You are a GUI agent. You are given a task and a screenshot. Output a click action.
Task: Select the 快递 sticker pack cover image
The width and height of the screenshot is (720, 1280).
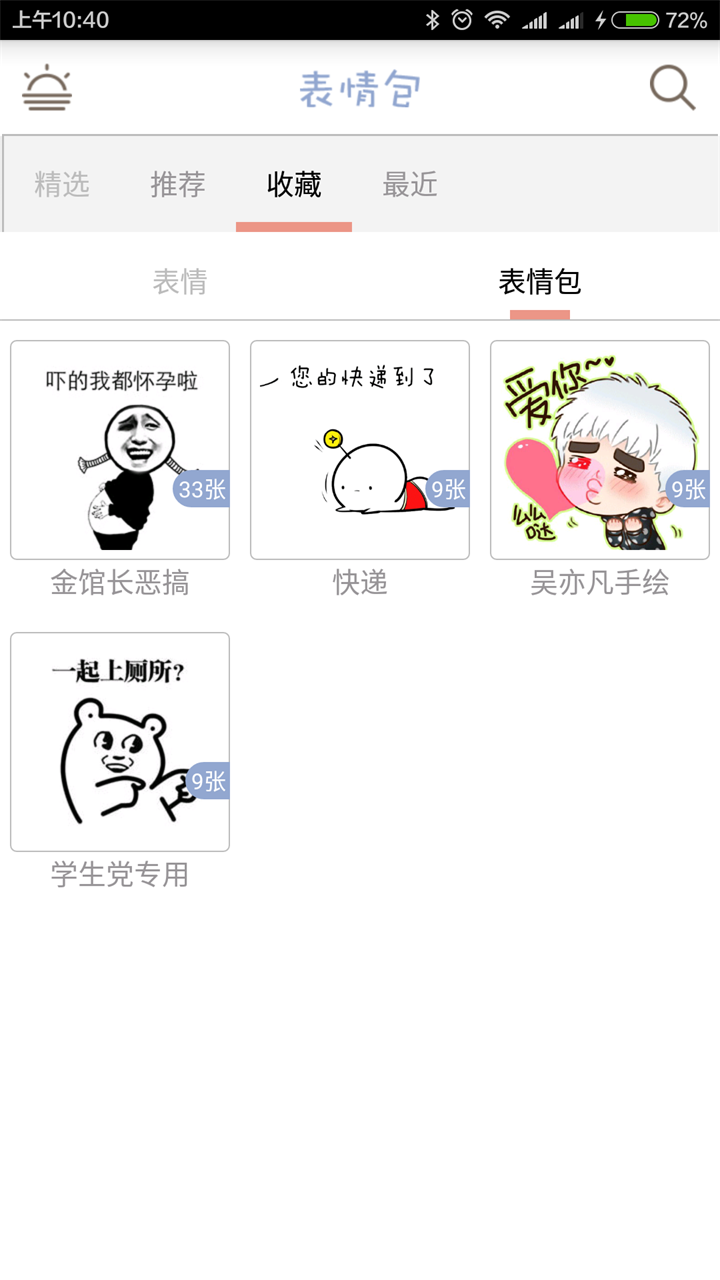360,450
